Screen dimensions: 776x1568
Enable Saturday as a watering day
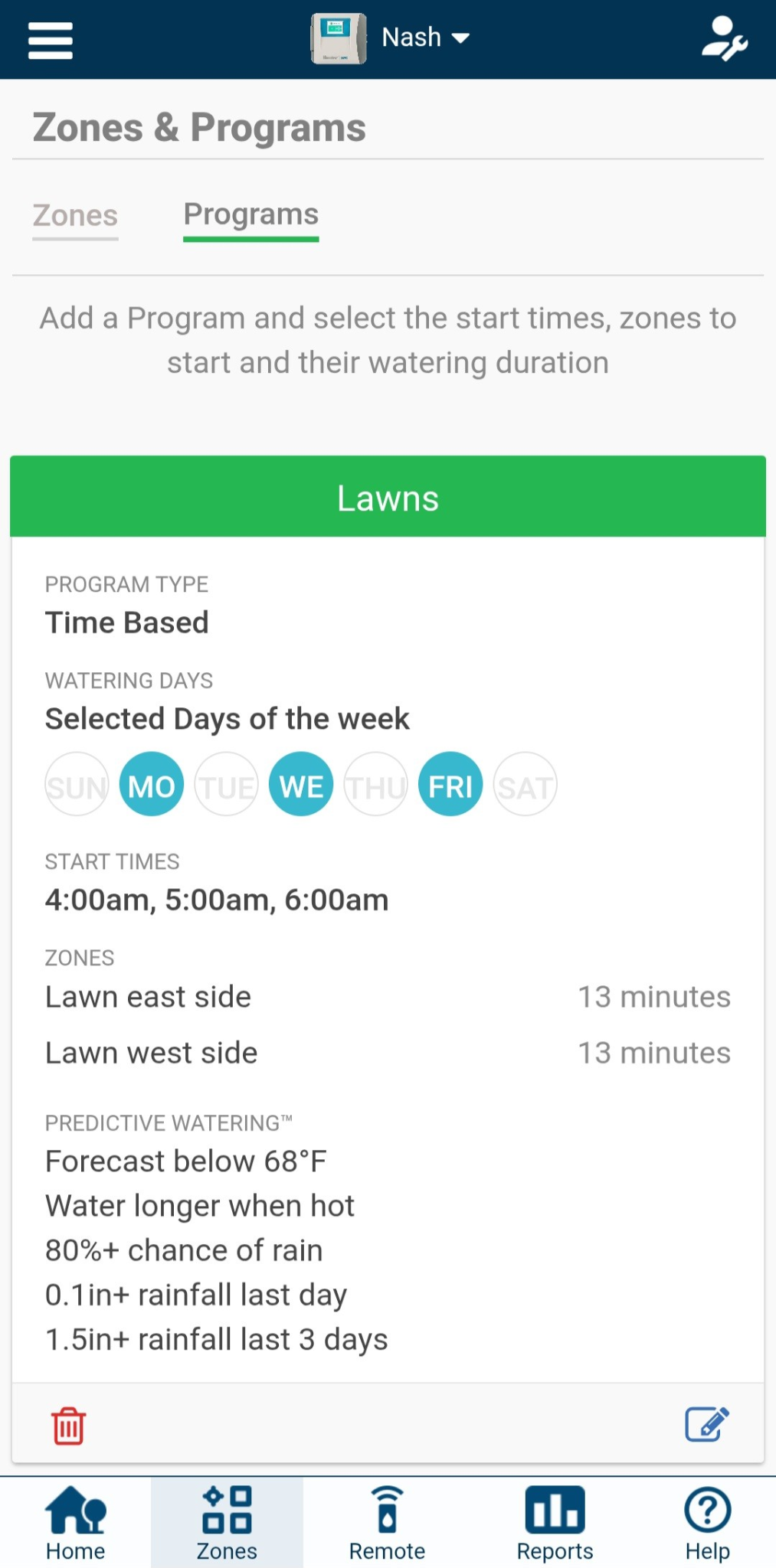pyautogui.click(x=524, y=783)
